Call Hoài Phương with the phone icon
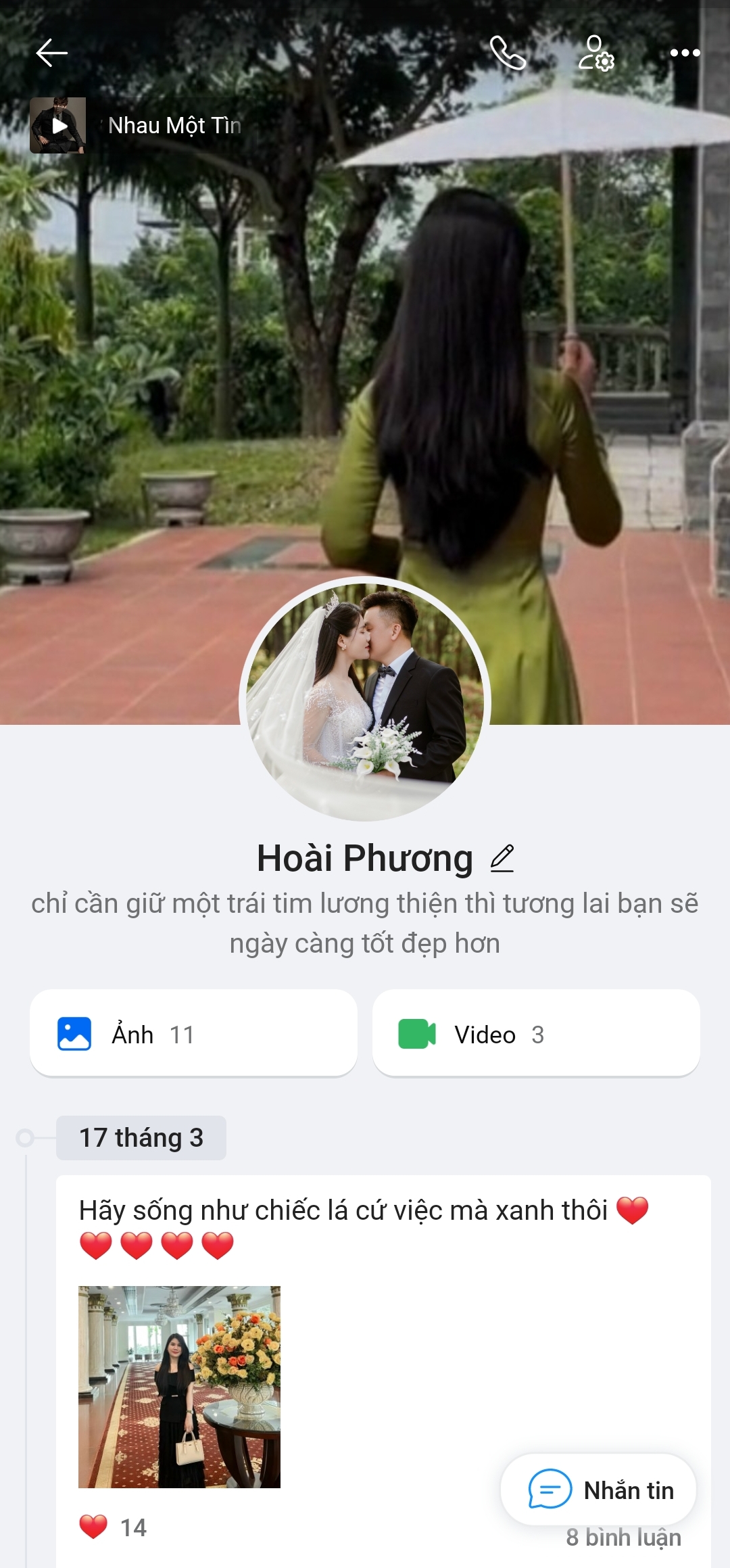This screenshot has width=730, height=1568. pos(508,53)
